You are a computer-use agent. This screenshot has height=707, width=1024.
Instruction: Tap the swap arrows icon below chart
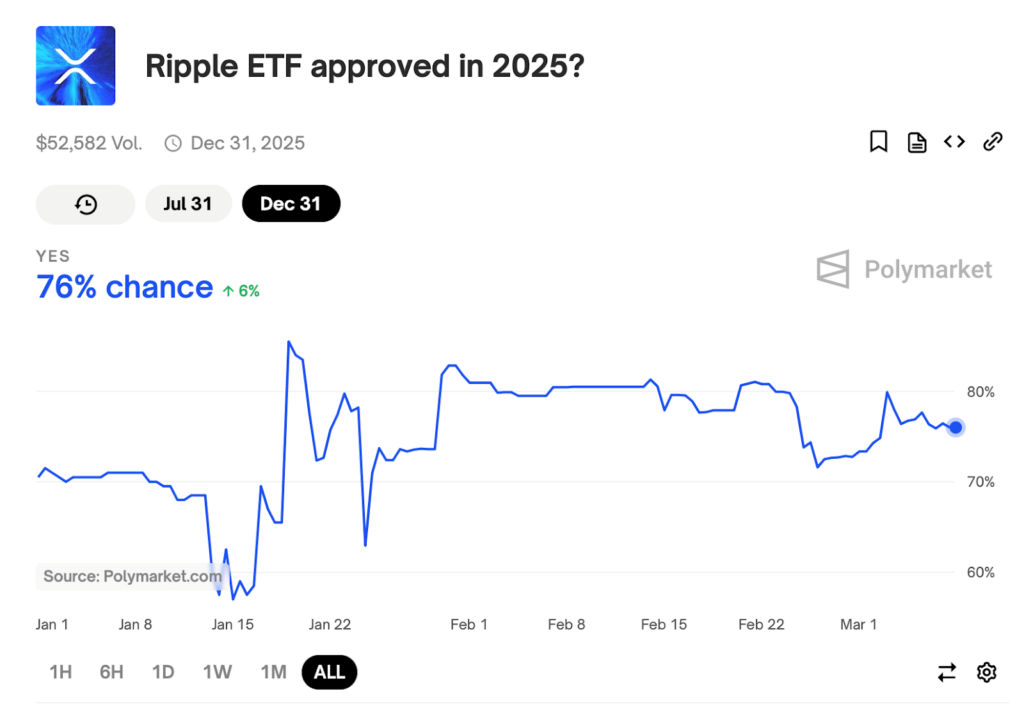947,672
